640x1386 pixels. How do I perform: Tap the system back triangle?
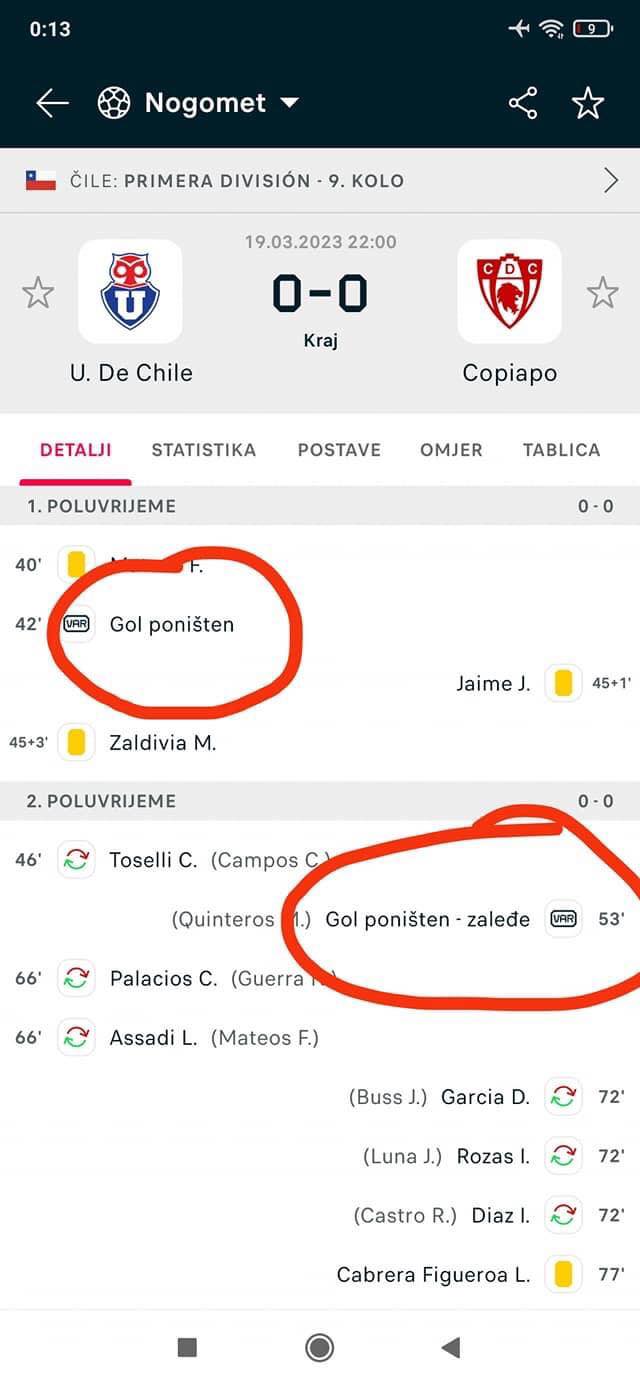click(x=451, y=1348)
